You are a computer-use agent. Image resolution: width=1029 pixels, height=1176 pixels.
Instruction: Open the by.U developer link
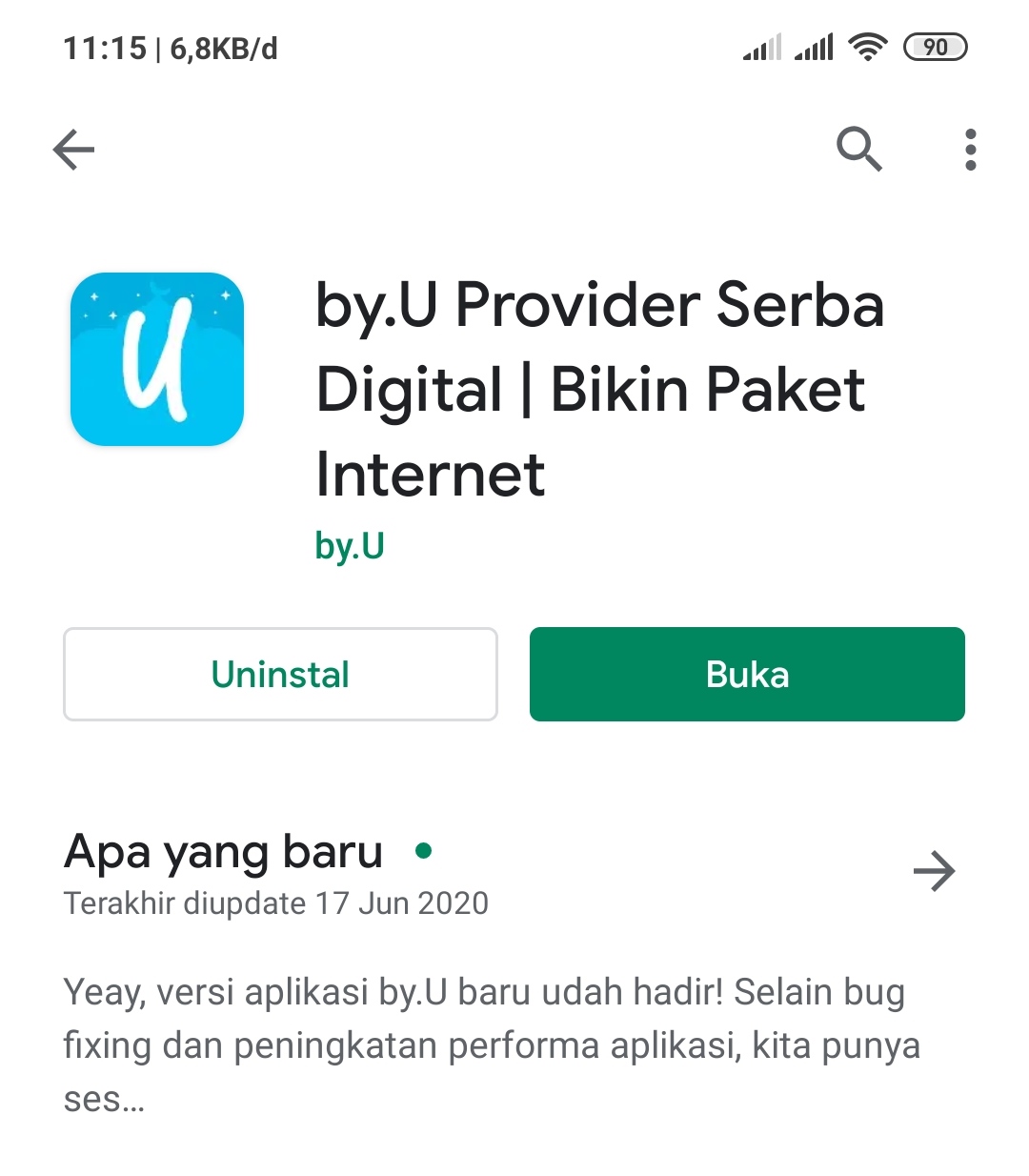[350, 546]
